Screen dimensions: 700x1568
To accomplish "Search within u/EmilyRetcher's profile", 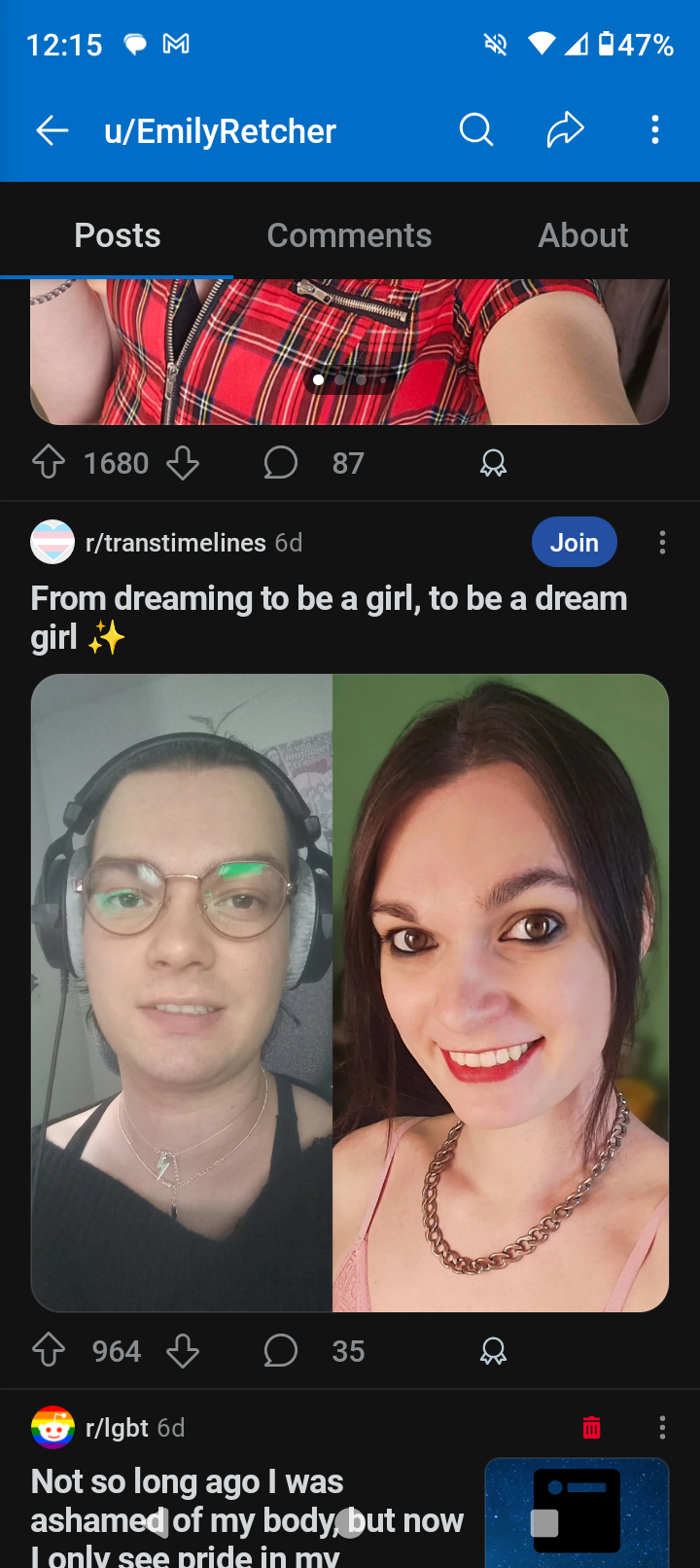I will (x=476, y=129).
